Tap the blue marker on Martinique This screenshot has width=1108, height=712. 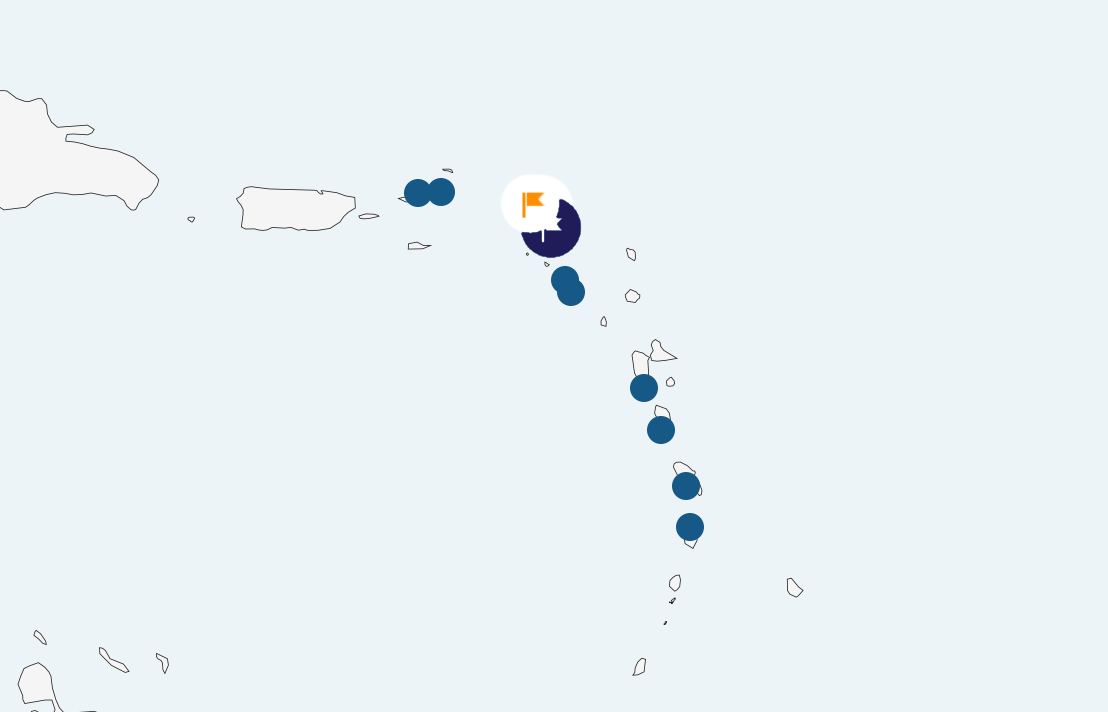point(686,486)
